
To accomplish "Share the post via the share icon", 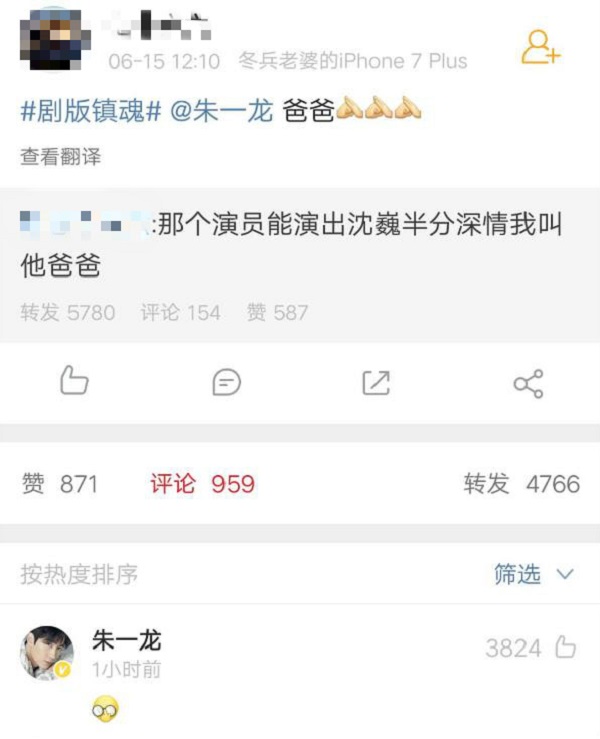I will (527, 383).
